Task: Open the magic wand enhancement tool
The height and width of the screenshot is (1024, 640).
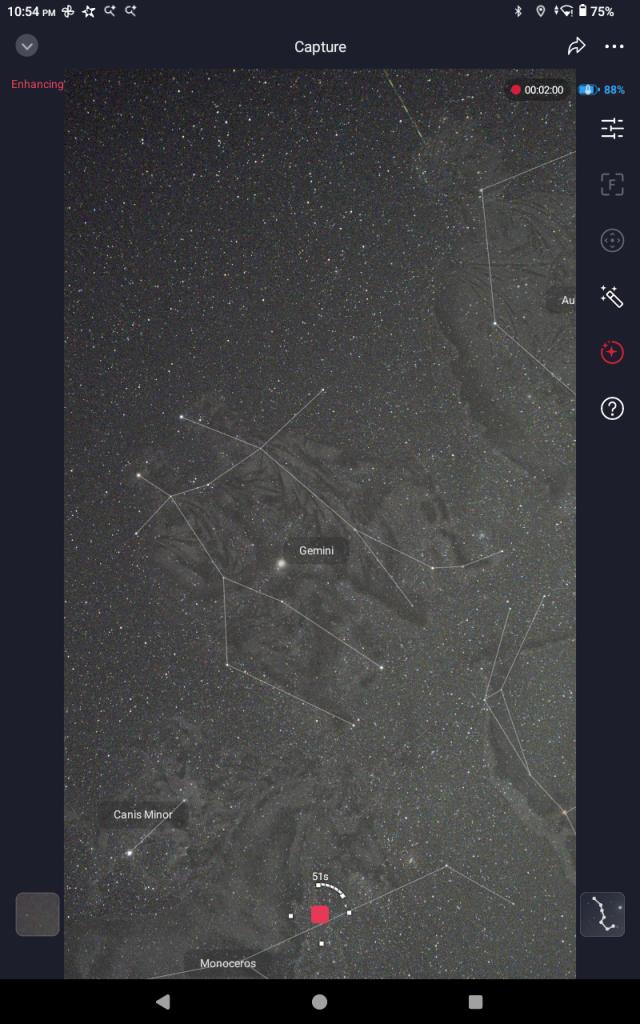Action: coord(612,296)
